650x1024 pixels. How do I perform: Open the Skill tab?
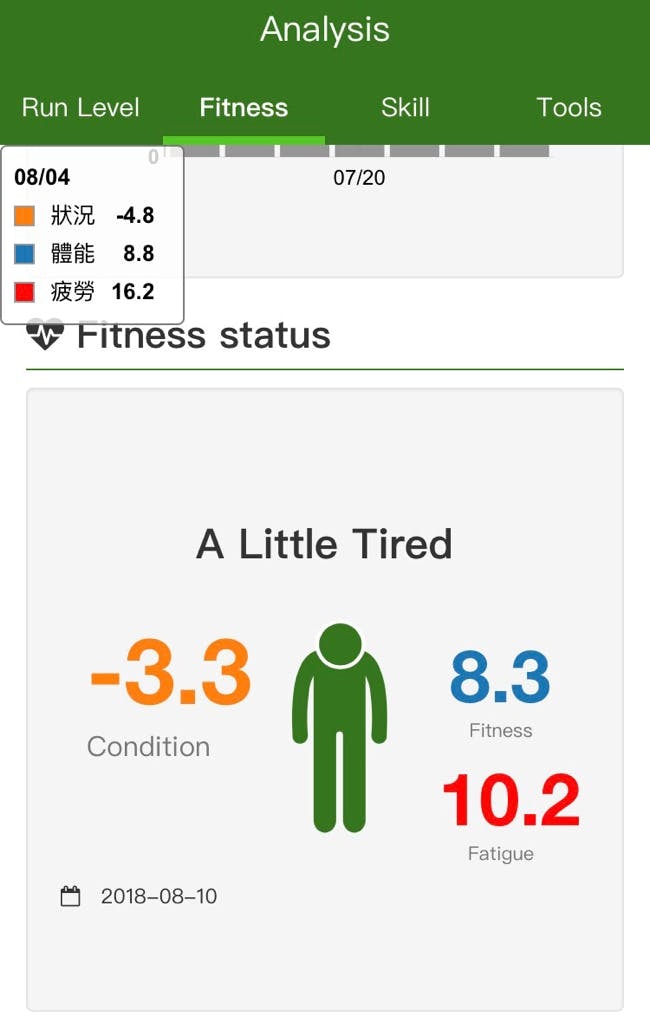point(405,108)
